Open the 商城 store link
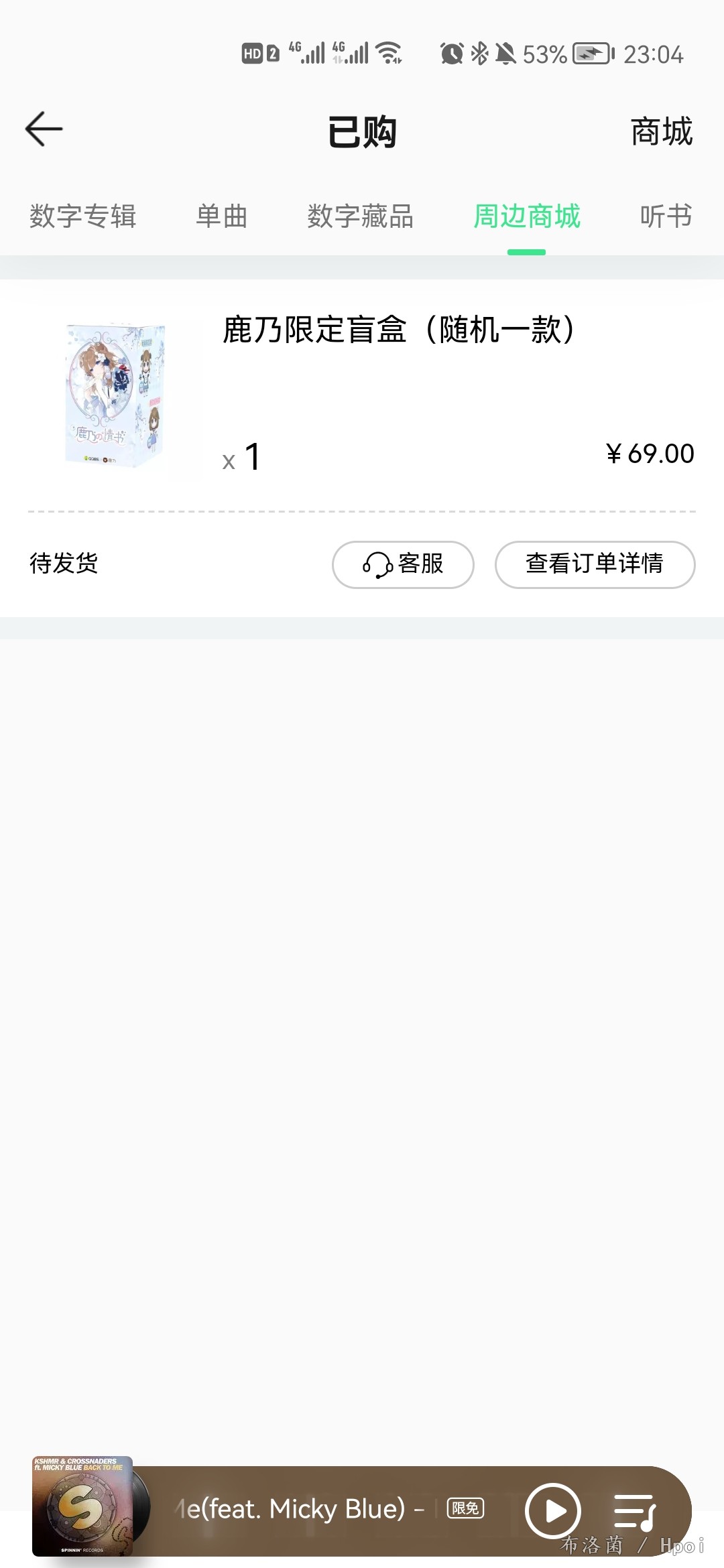 (x=661, y=131)
